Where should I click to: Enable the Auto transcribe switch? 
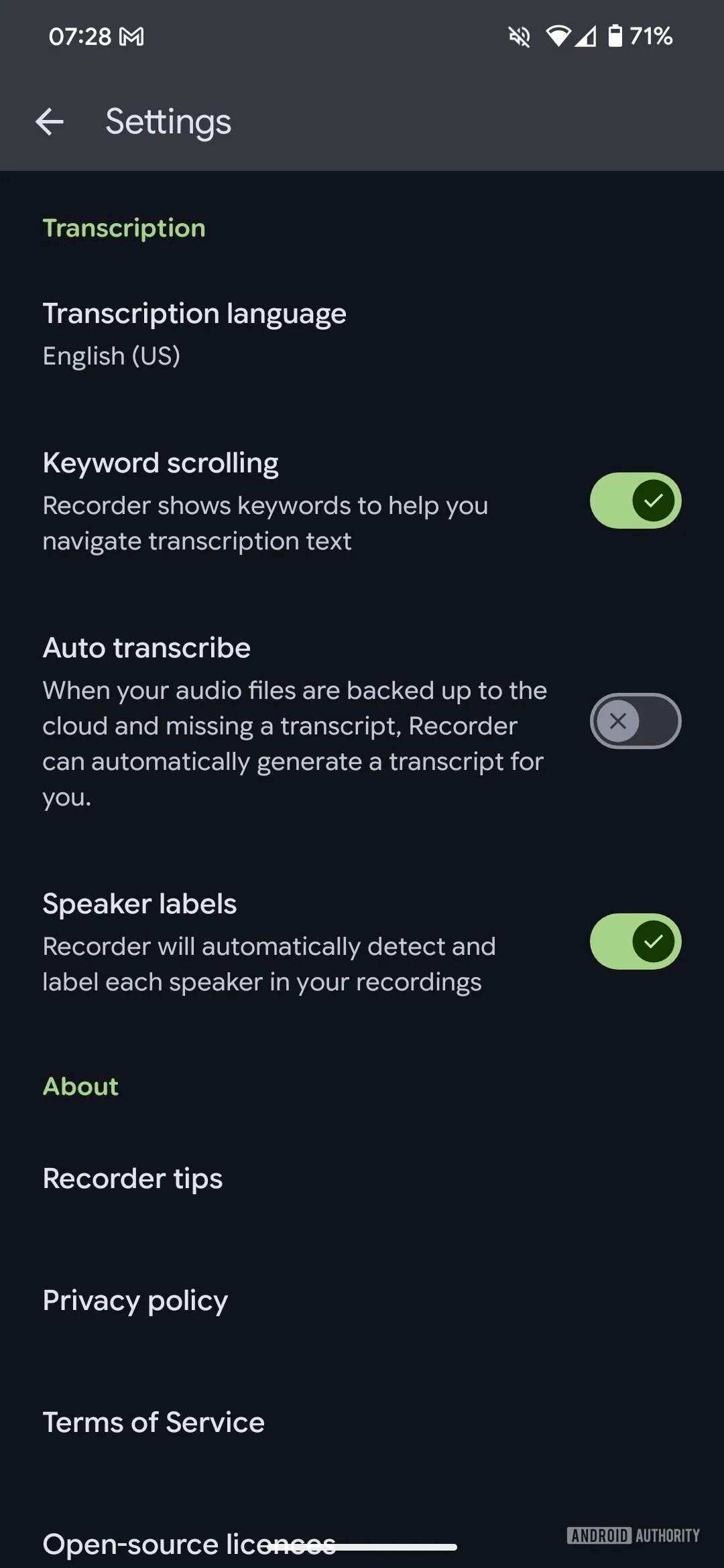coord(635,721)
